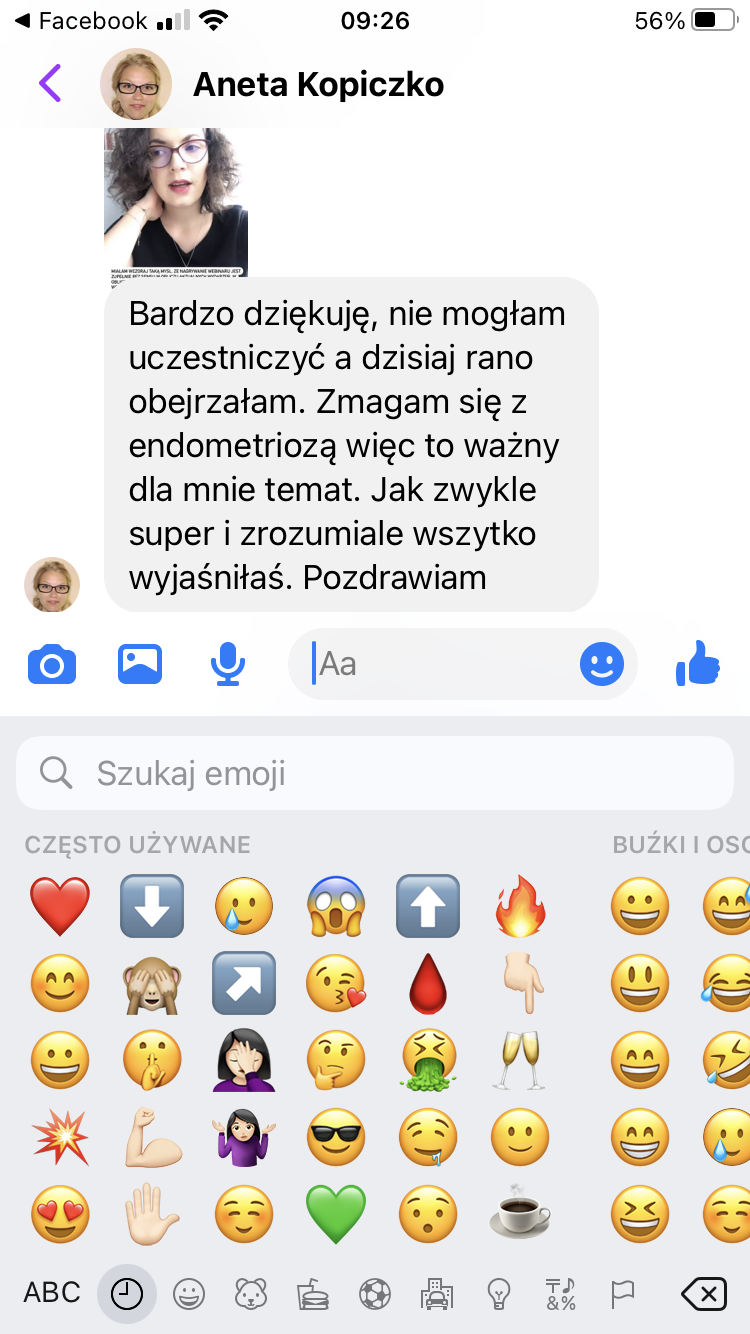Screen dimensions: 750x1334
Task: Open the shared video thumbnail in chat
Action: coord(176,200)
